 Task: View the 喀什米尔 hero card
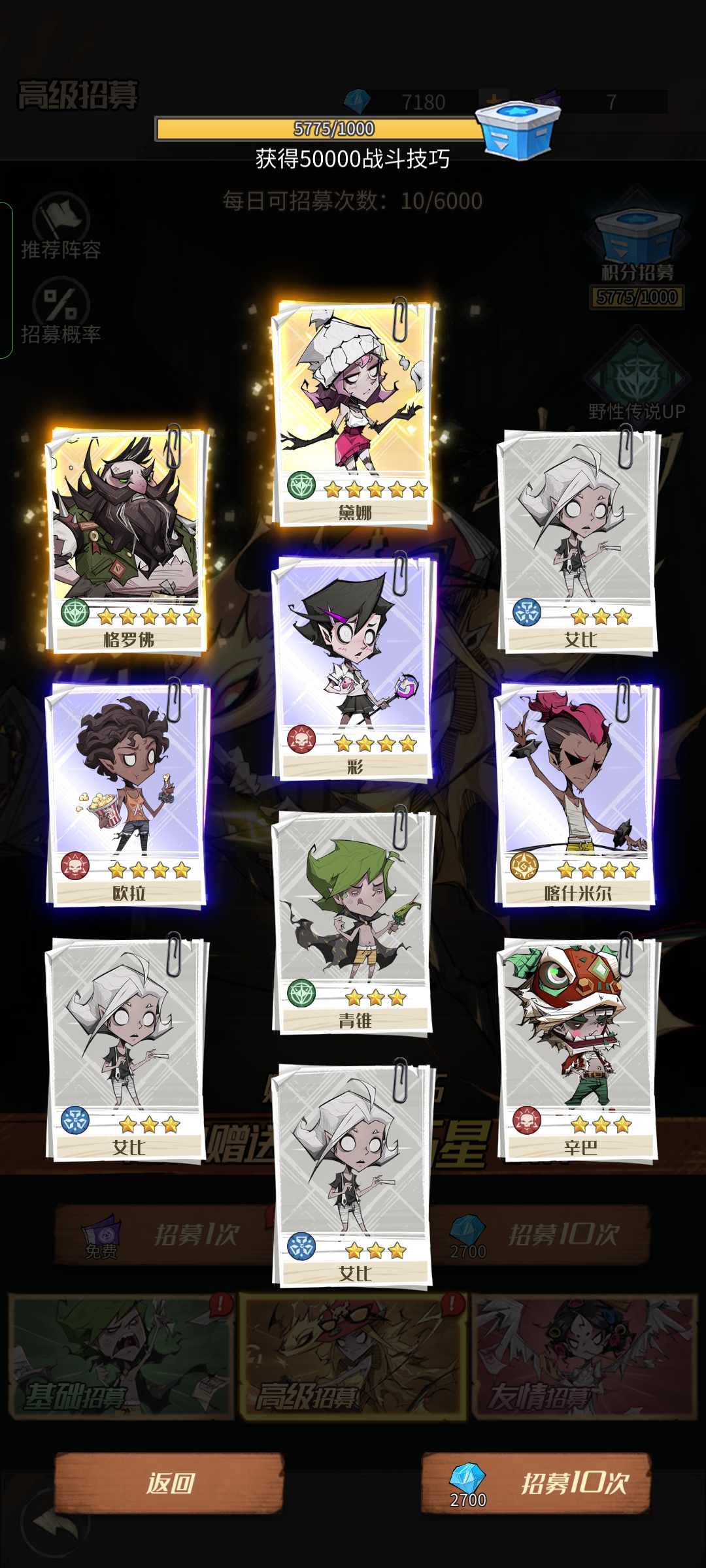578,794
